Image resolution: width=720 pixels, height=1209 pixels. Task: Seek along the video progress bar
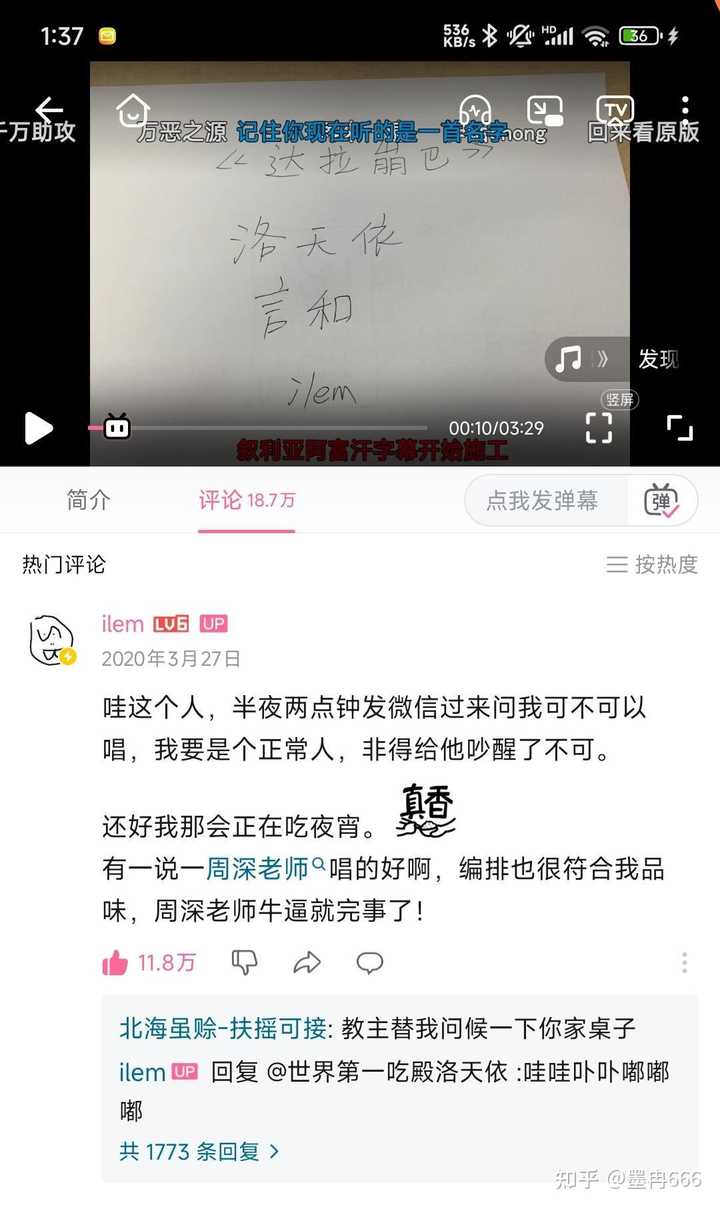pos(257,428)
